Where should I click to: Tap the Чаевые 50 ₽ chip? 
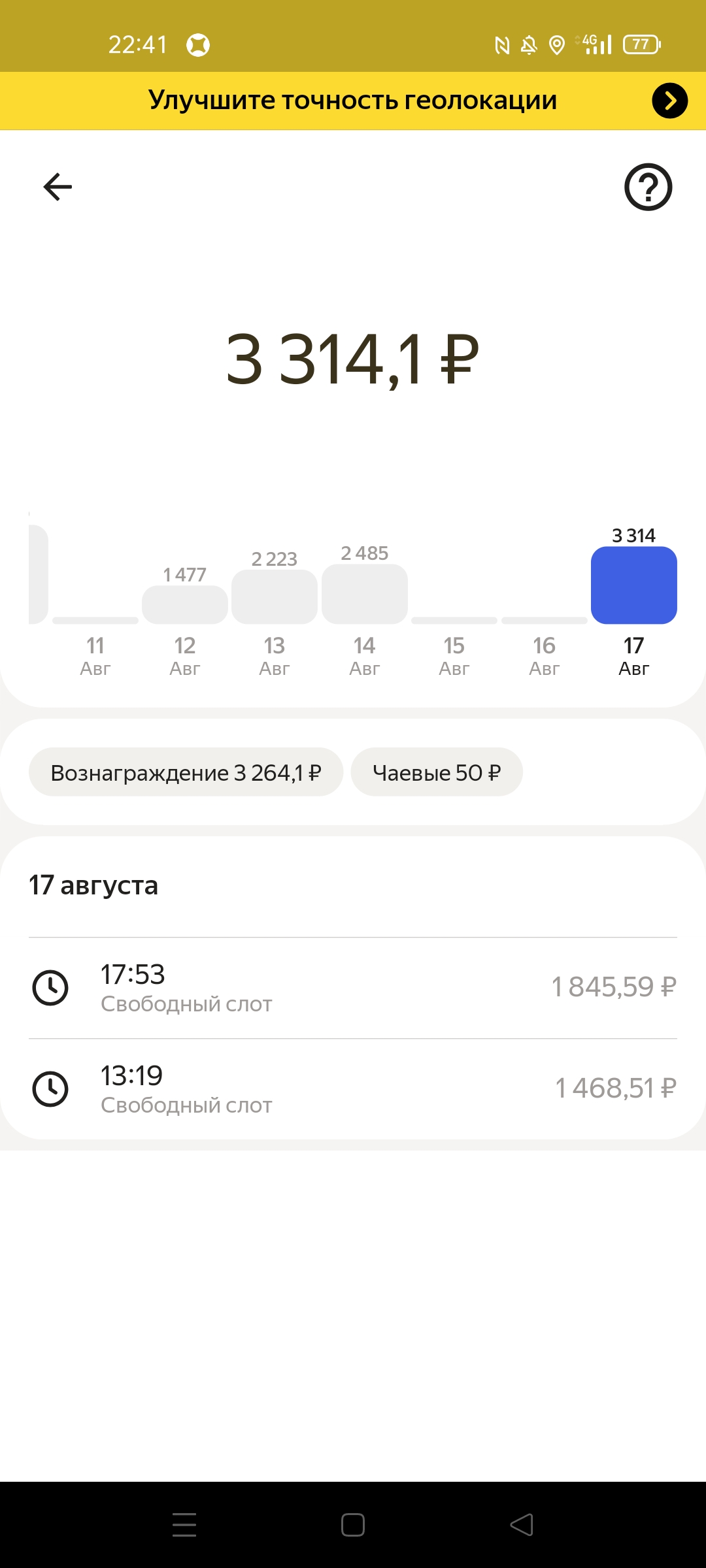tap(437, 772)
